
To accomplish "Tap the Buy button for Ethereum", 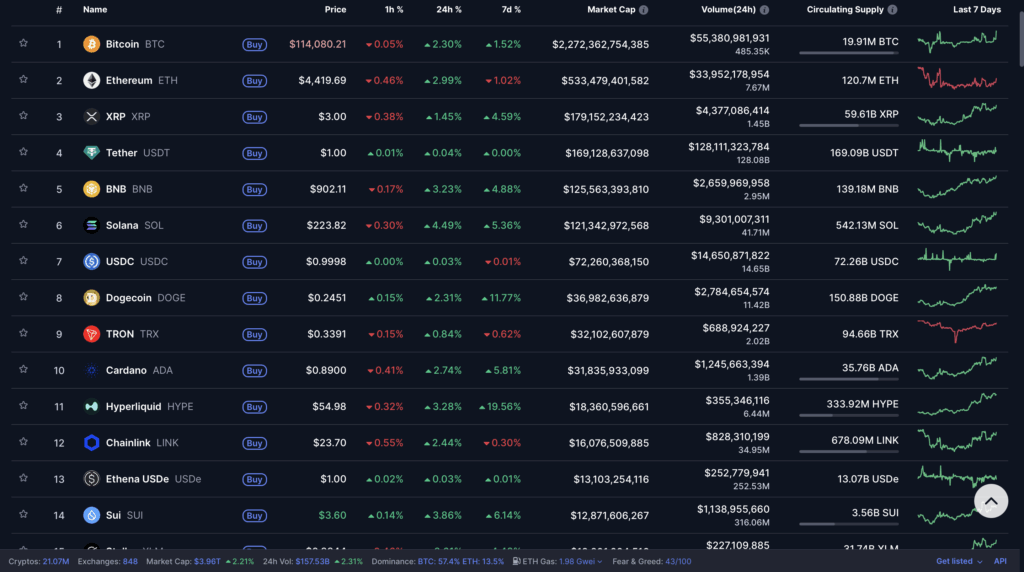I will [x=254, y=81].
